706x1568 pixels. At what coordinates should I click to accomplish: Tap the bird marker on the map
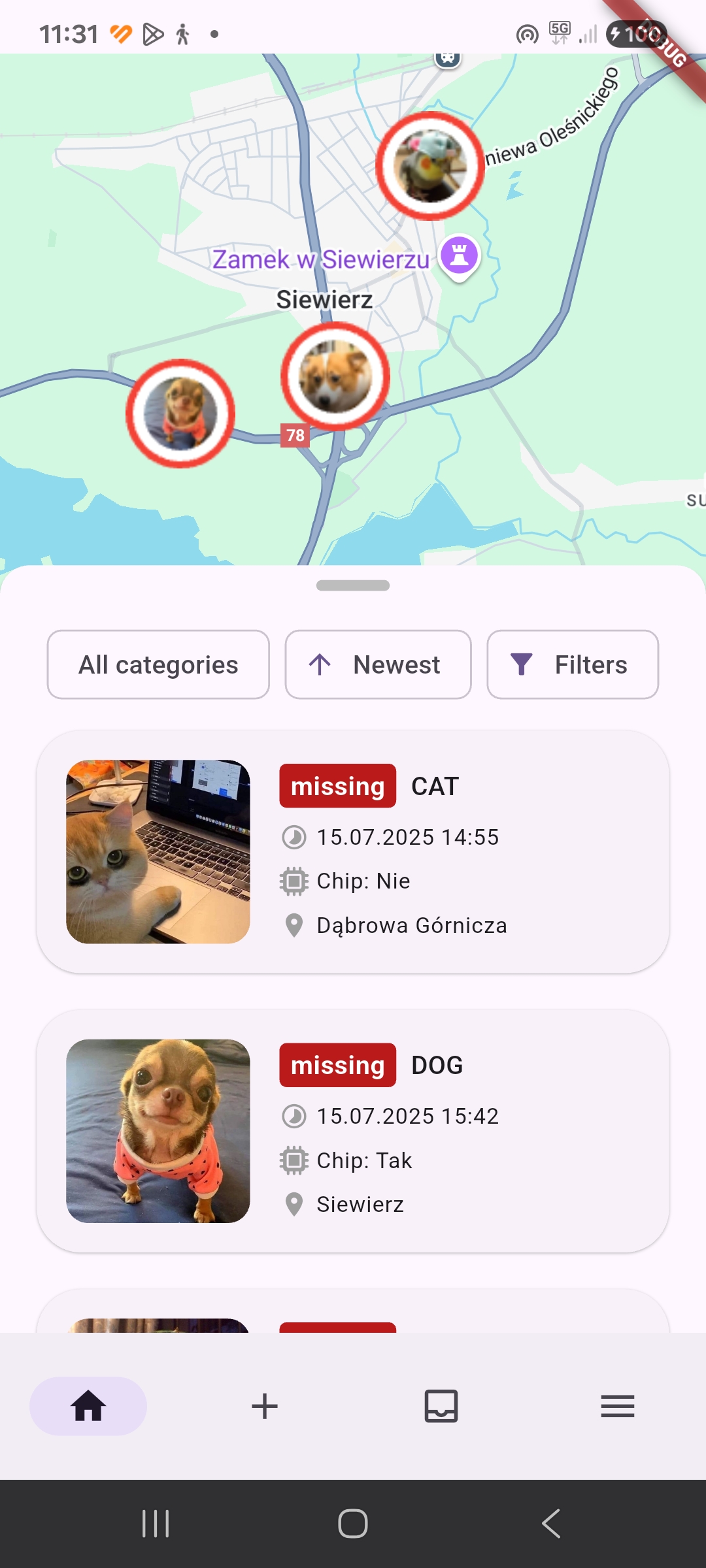tap(430, 166)
